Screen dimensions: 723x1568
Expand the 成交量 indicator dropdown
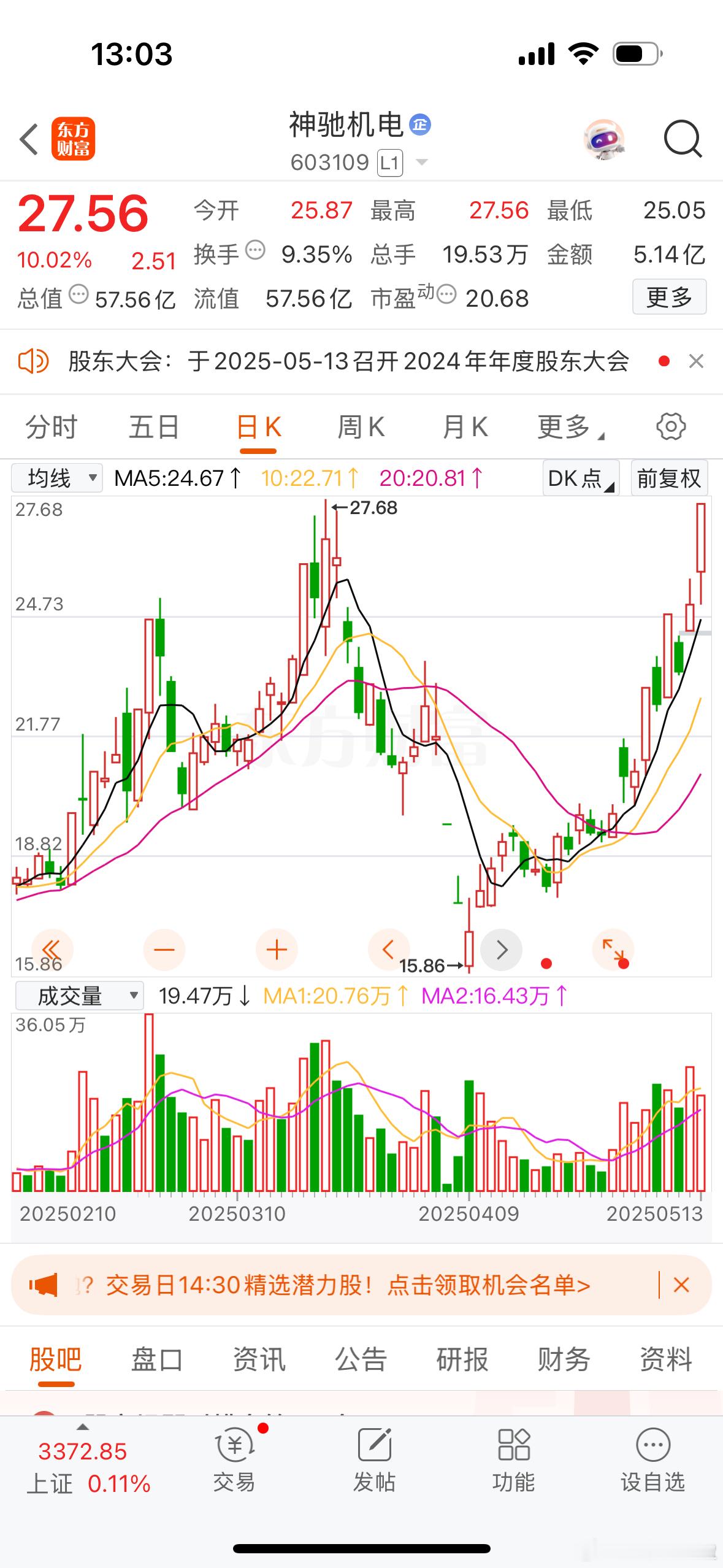click(79, 996)
